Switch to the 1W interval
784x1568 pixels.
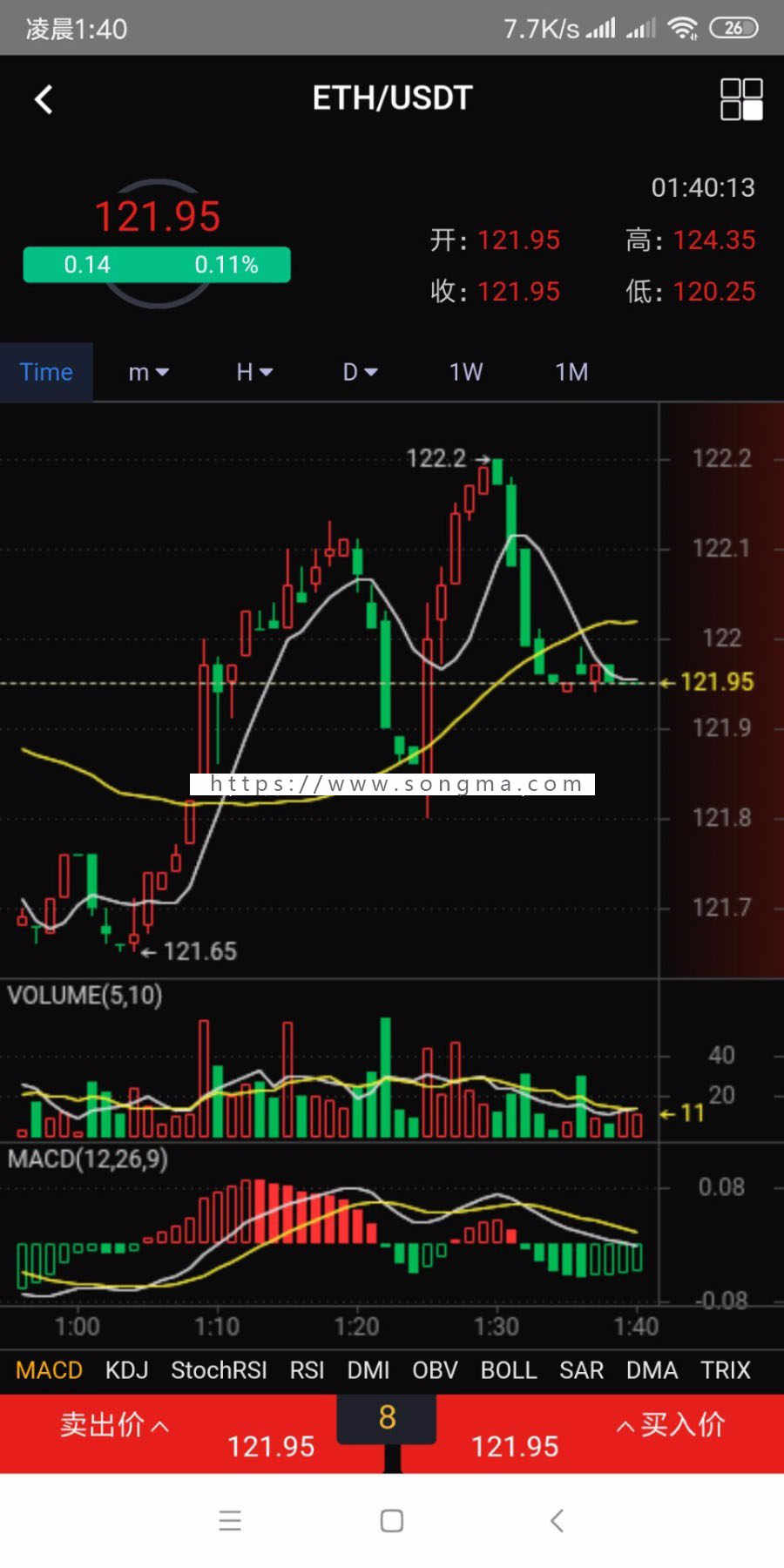tap(466, 372)
